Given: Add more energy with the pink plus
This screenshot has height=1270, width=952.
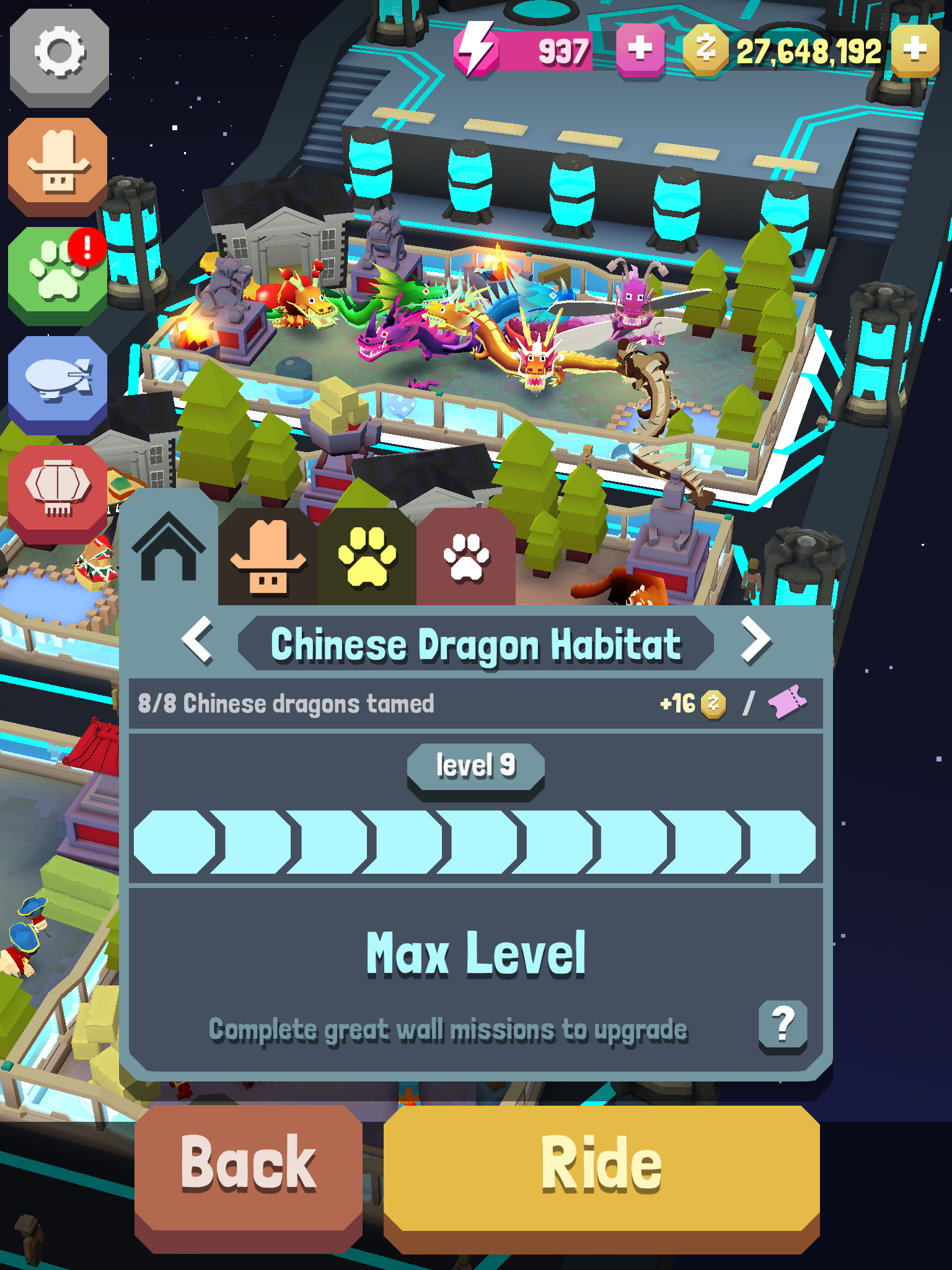Looking at the screenshot, I should click(640, 50).
